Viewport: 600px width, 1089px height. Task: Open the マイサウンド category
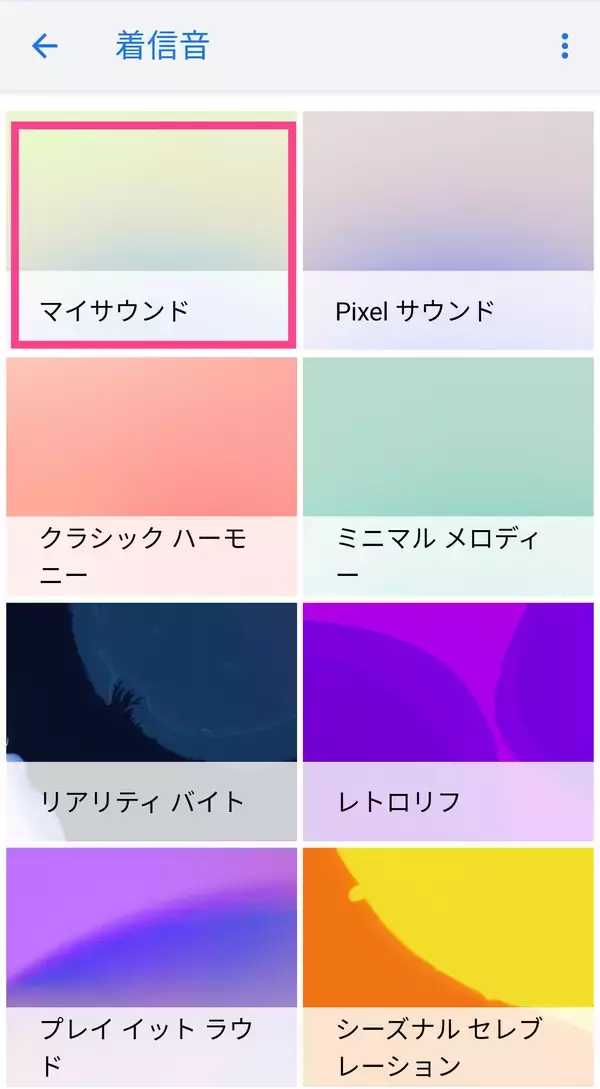click(152, 232)
